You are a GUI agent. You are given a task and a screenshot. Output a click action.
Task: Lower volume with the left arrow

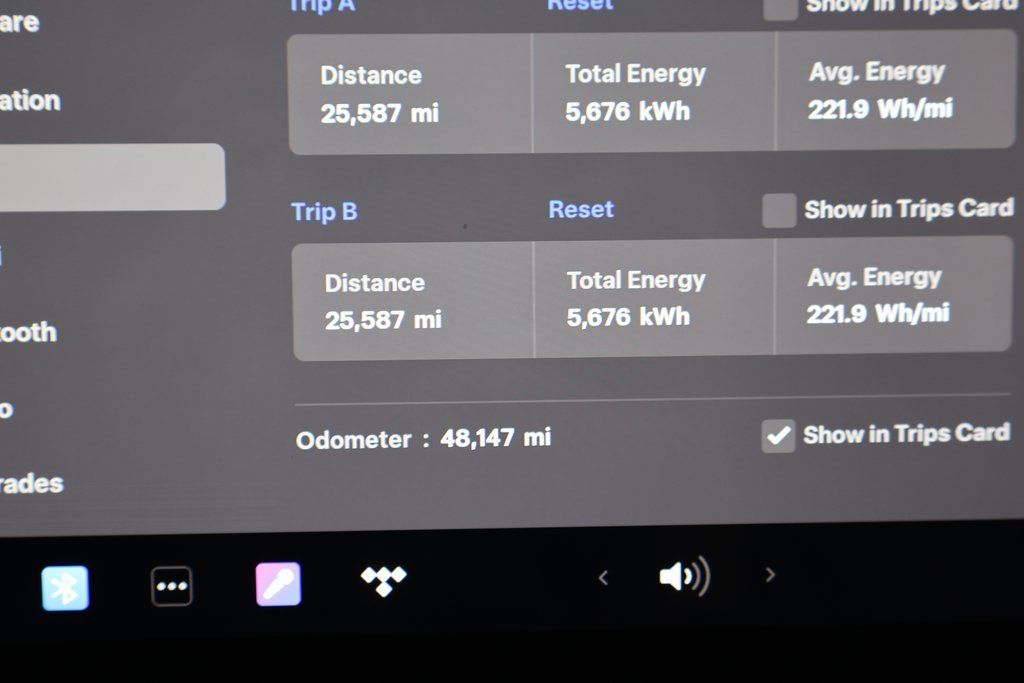pyautogui.click(x=603, y=577)
